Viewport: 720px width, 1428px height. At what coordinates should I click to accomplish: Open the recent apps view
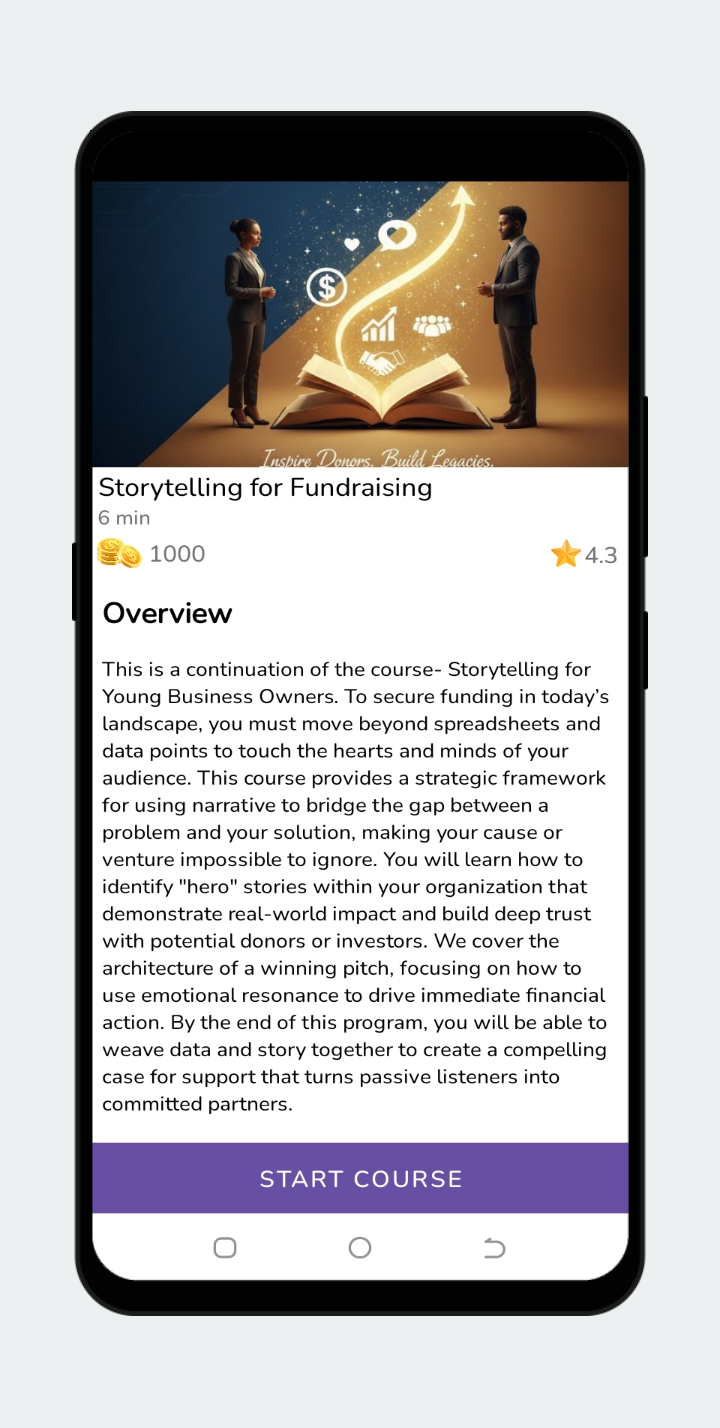pos(225,1247)
